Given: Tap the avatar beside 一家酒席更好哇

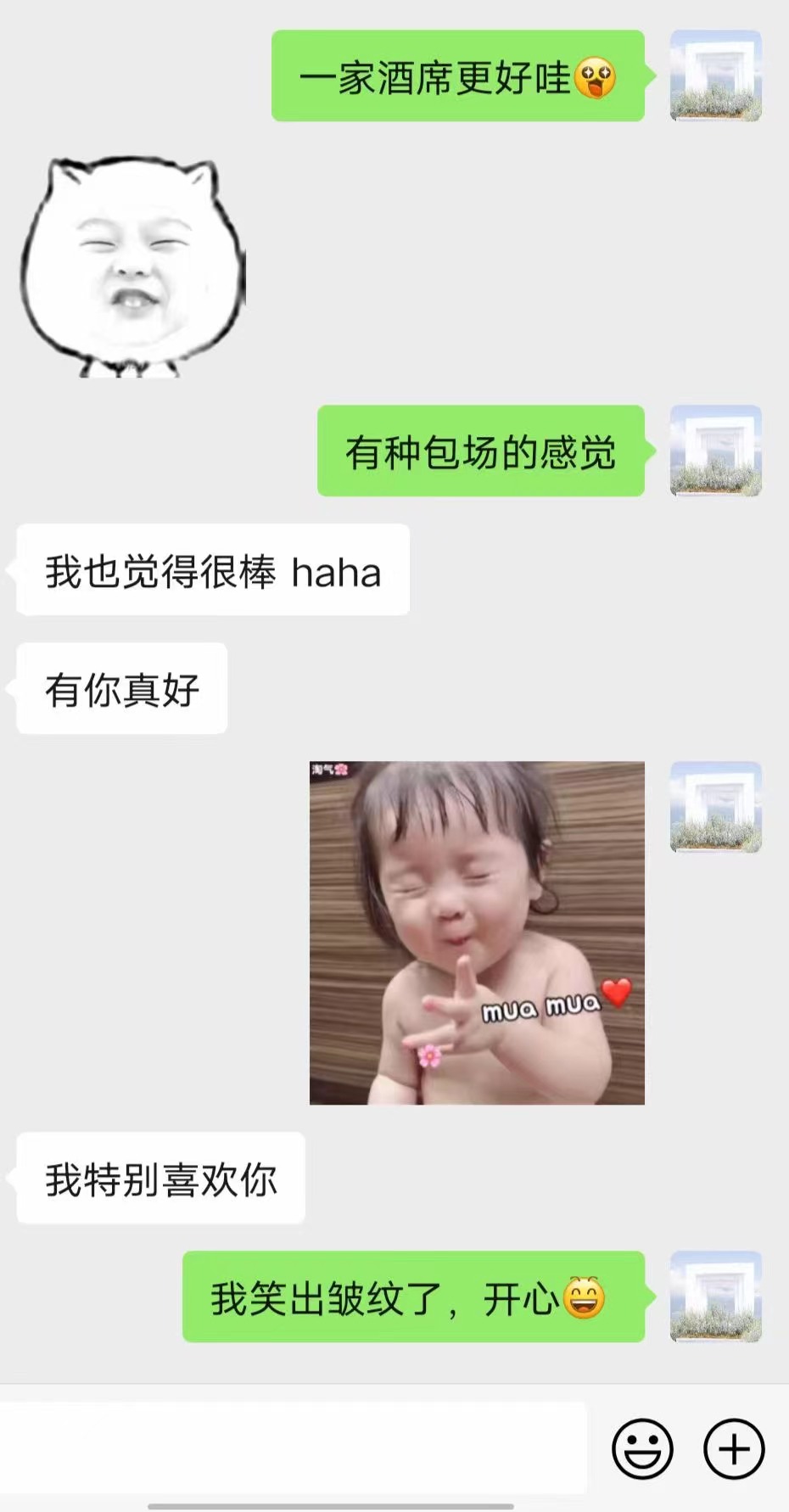Looking at the screenshot, I should [x=716, y=76].
